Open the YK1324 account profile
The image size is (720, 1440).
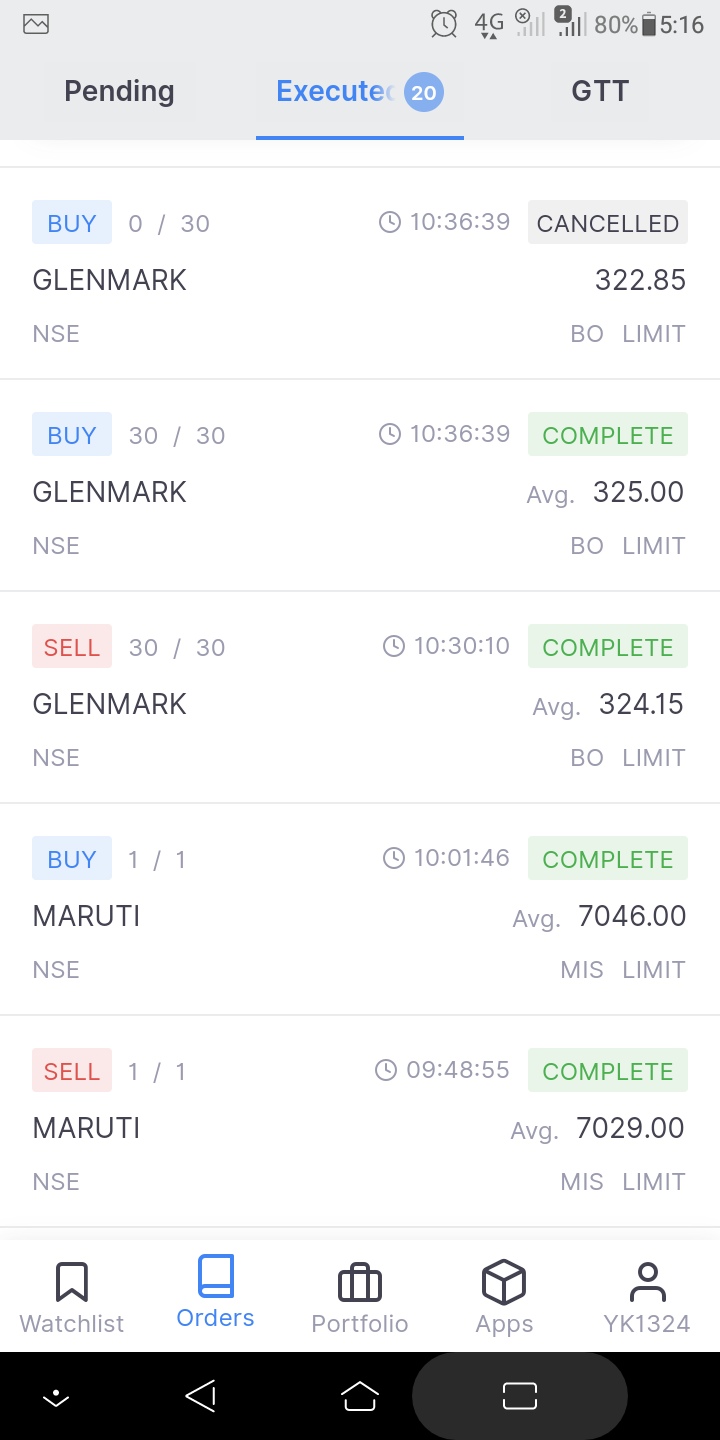pyautogui.click(x=647, y=1297)
